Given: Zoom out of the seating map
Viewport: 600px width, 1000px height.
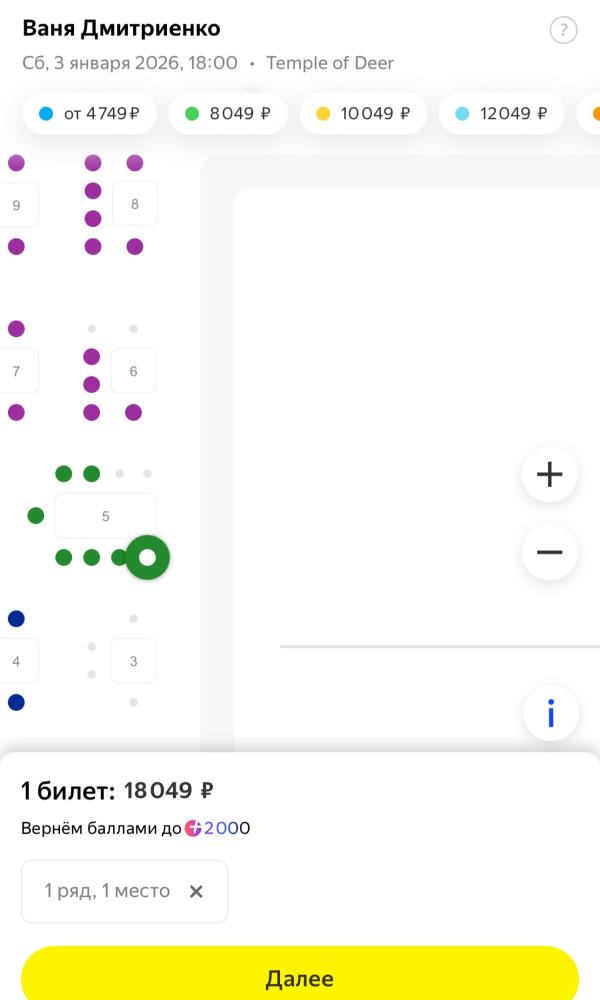Looking at the screenshot, I should click(x=549, y=552).
